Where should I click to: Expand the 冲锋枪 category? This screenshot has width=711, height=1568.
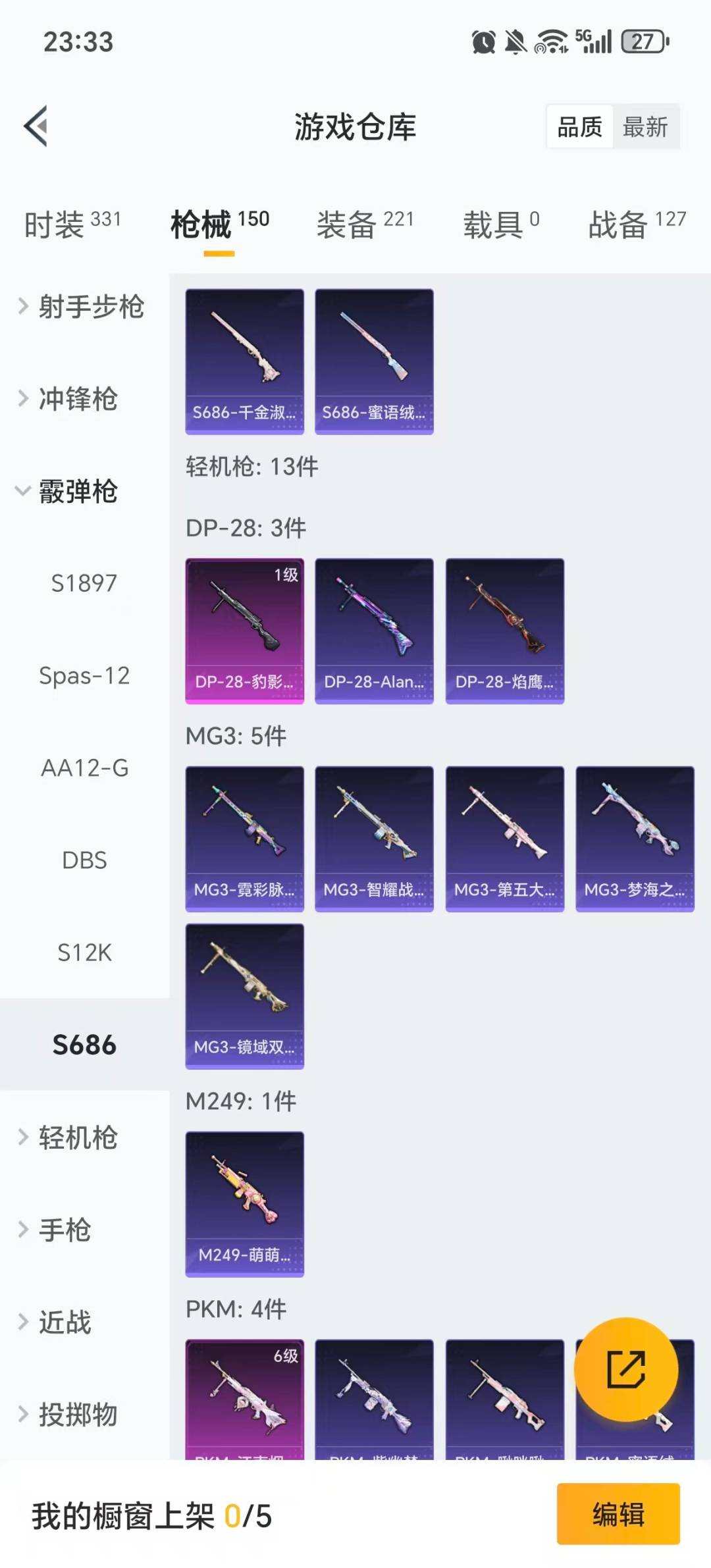point(78,398)
